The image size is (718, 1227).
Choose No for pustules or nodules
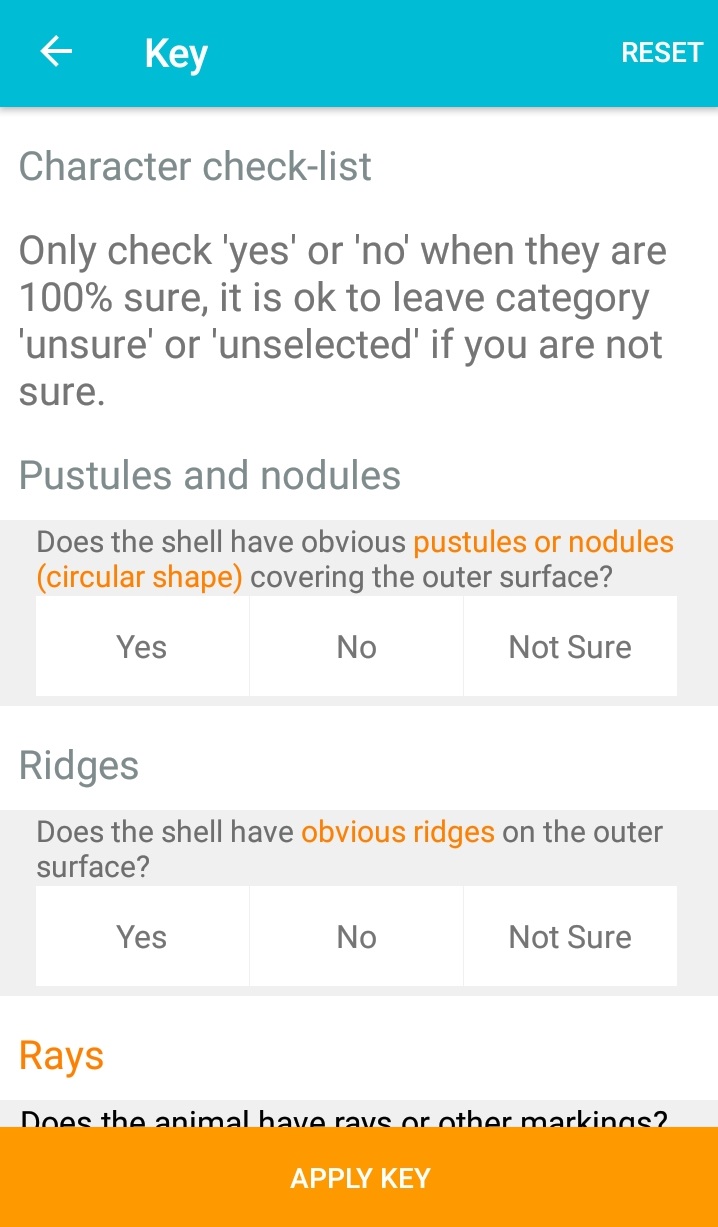coord(356,647)
